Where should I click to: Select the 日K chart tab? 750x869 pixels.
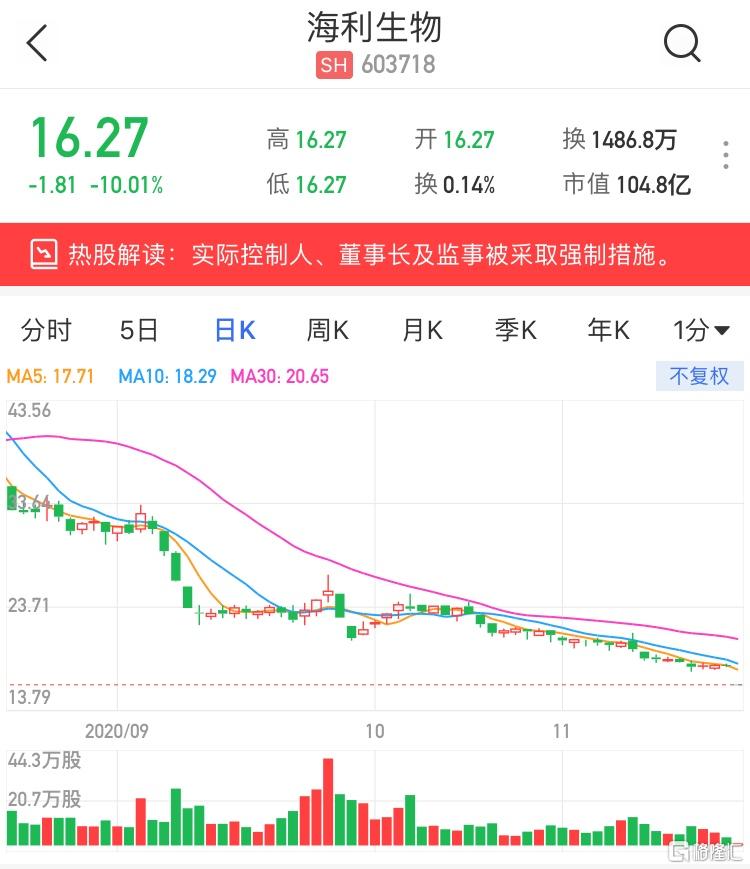(234, 330)
